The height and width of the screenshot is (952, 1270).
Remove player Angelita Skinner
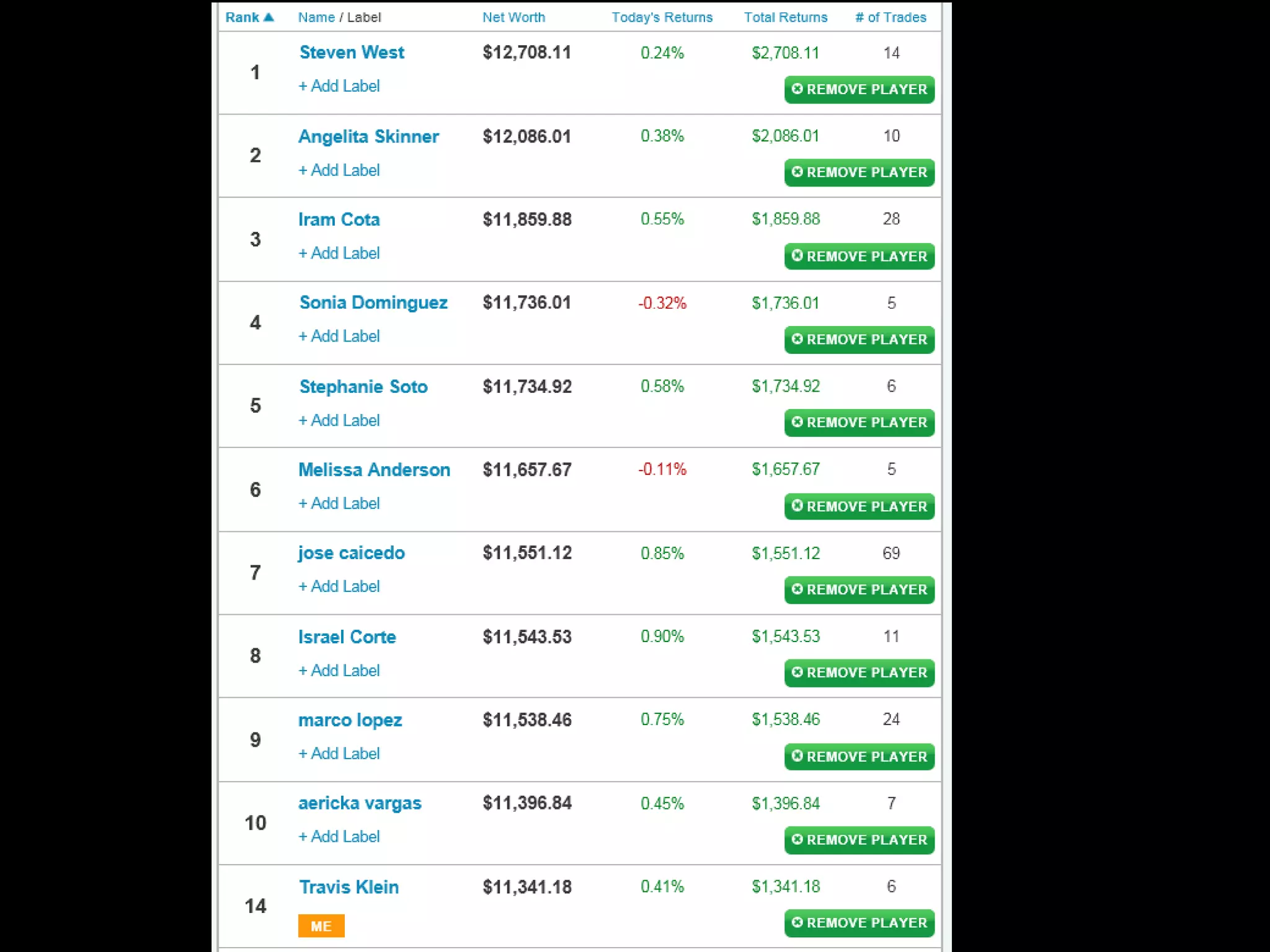point(859,172)
